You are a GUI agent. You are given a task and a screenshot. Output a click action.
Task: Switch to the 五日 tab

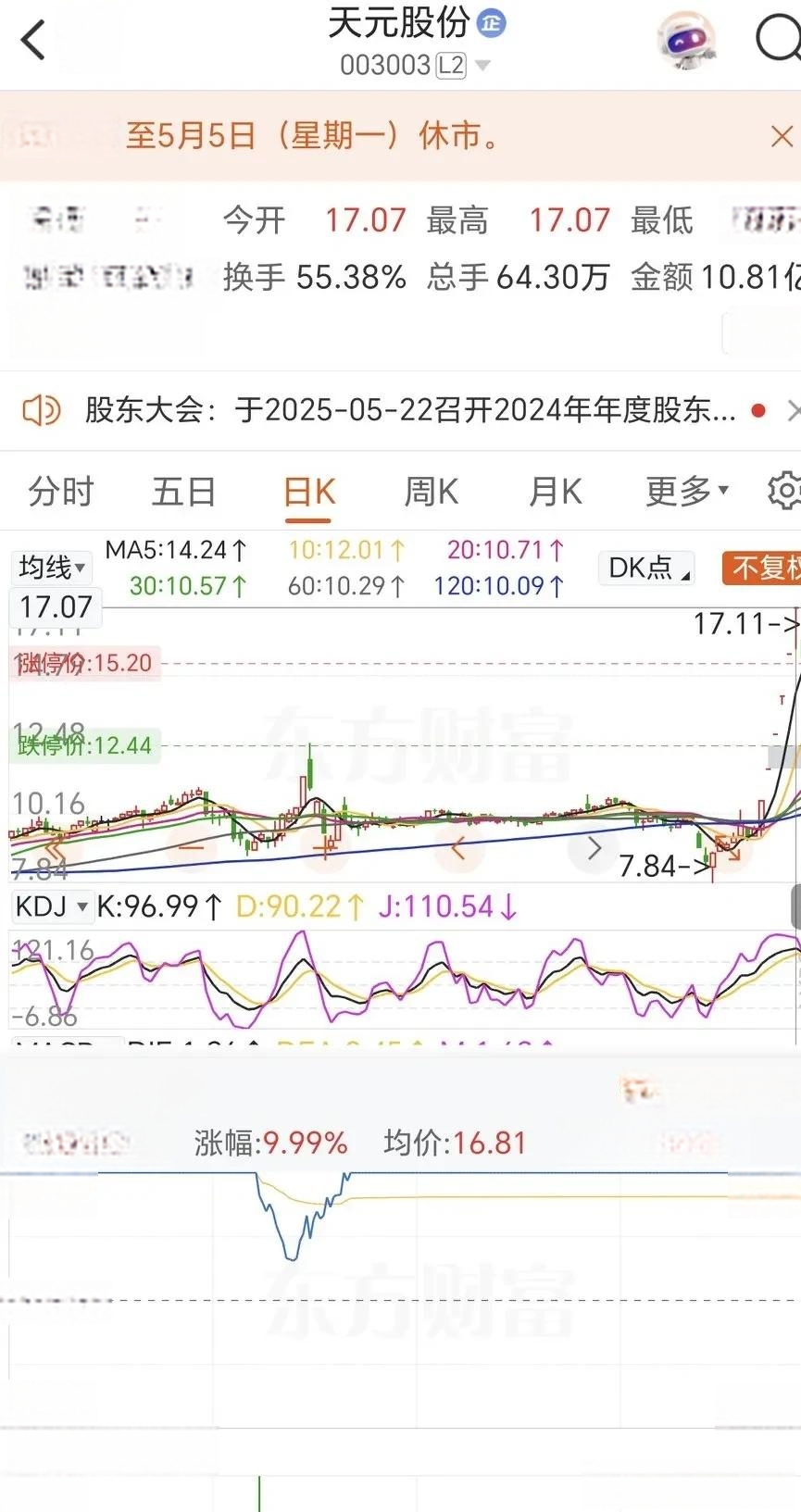tap(183, 491)
